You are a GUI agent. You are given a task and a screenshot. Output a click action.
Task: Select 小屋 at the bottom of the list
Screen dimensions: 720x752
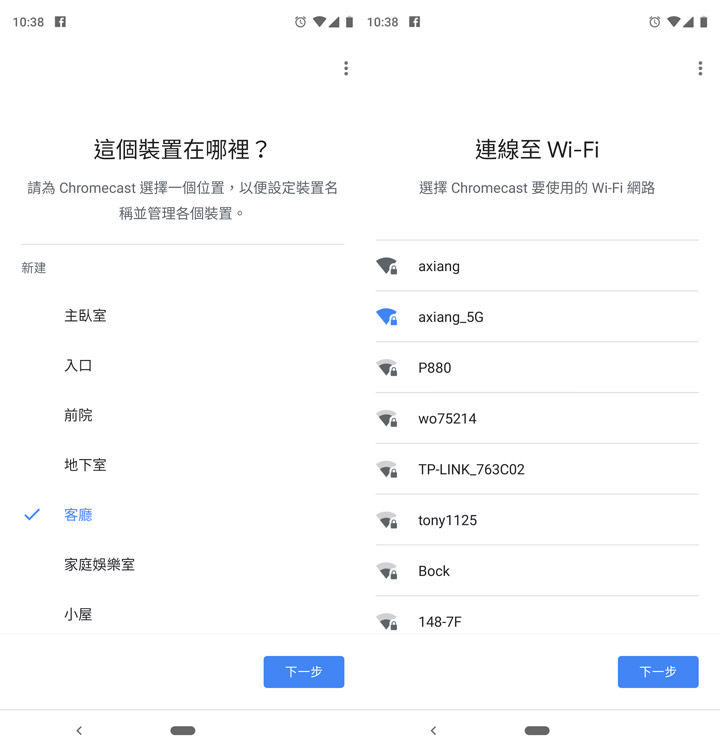(79, 614)
